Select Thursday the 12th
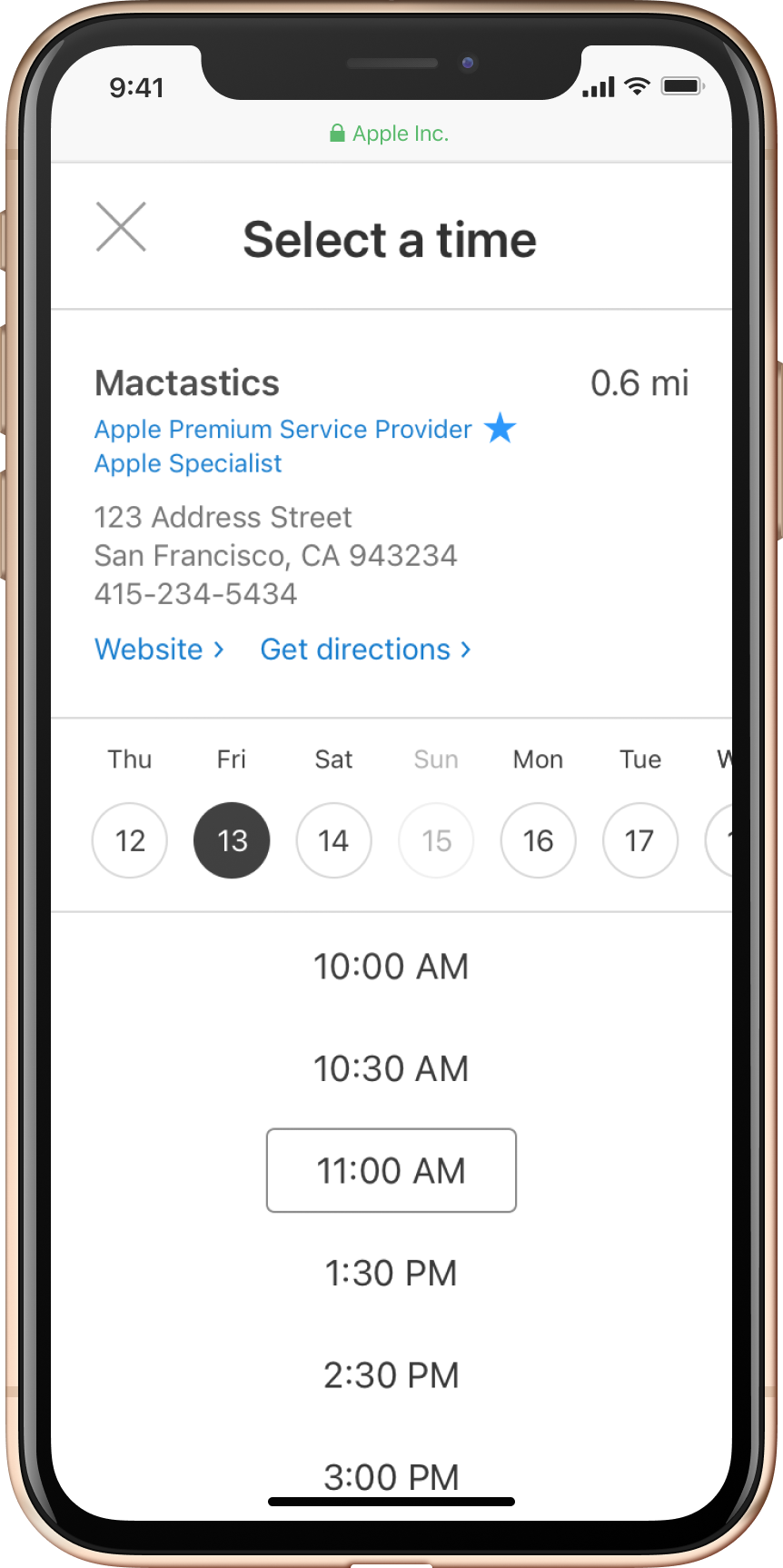This screenshot has height=1568, width=783. click(x=130, y=840)
